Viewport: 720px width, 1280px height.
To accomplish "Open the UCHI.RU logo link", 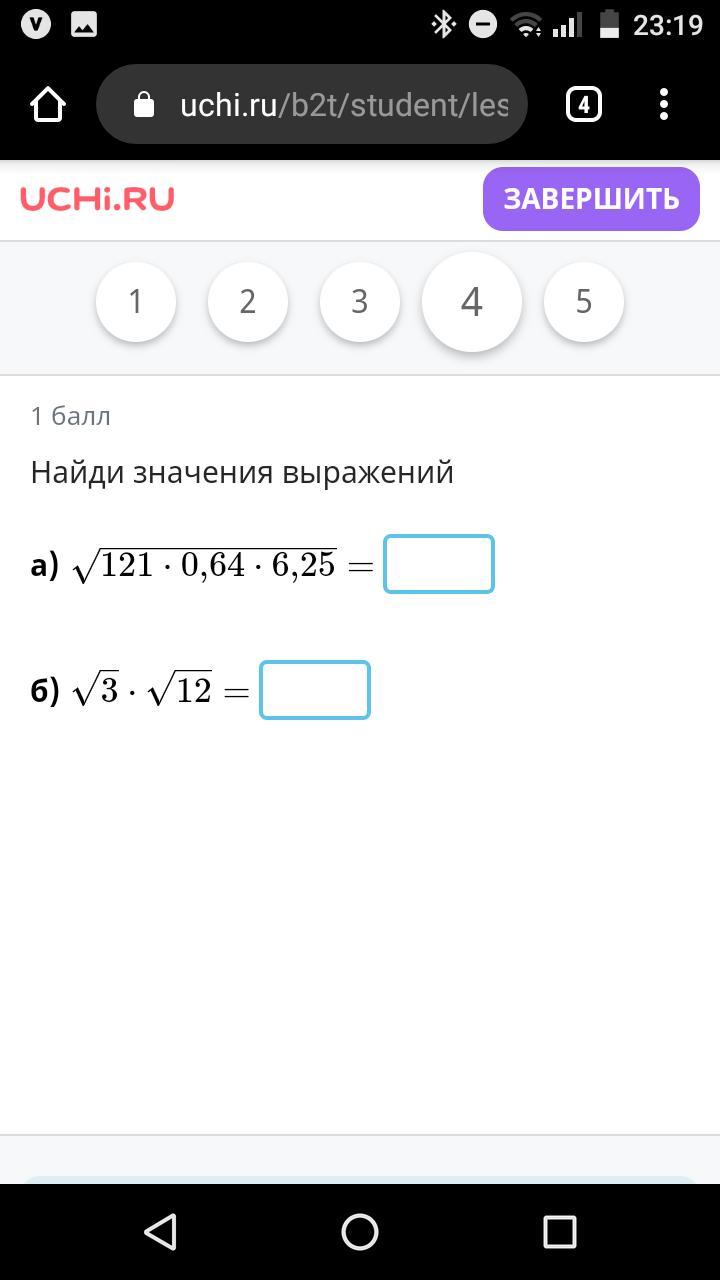I will [97, 199].
